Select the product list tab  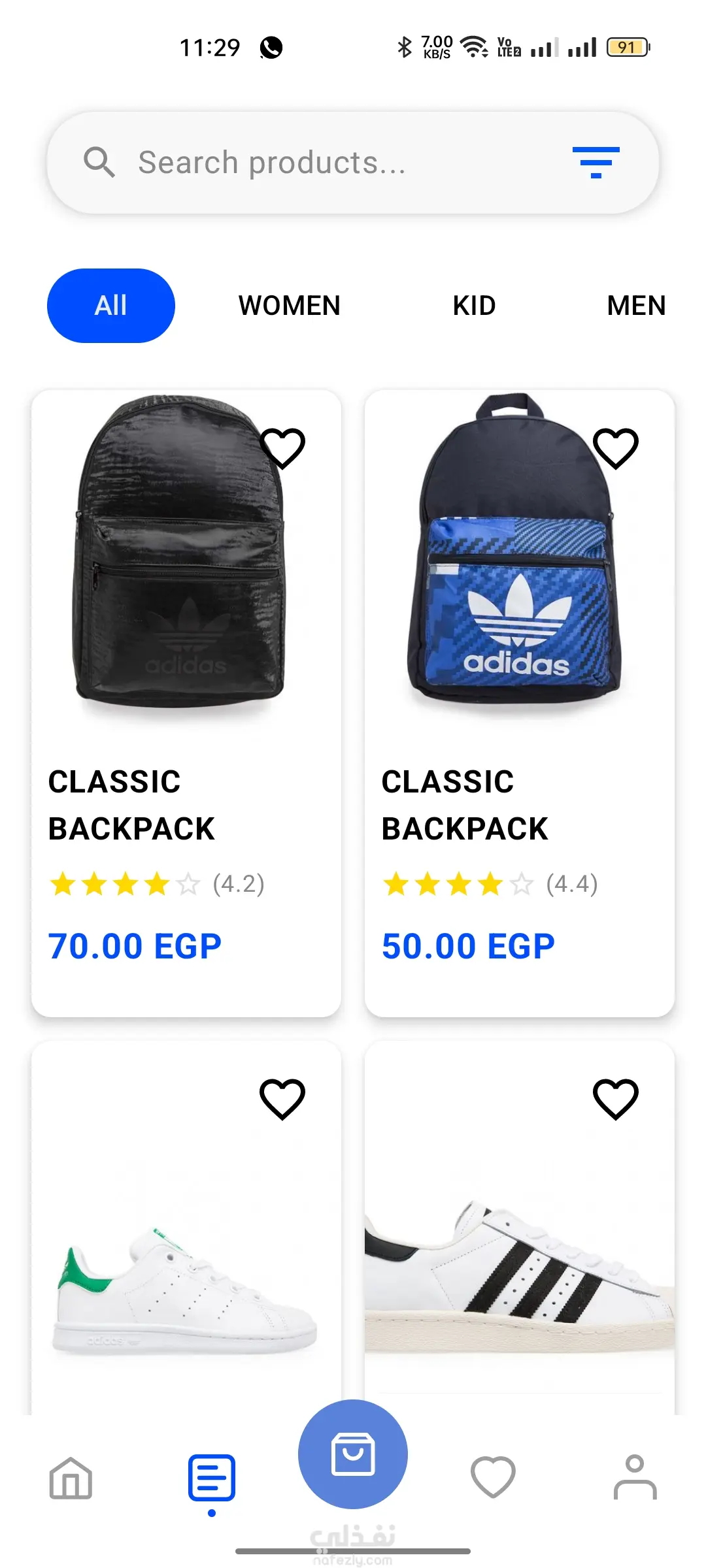(x=212, y=1478)
